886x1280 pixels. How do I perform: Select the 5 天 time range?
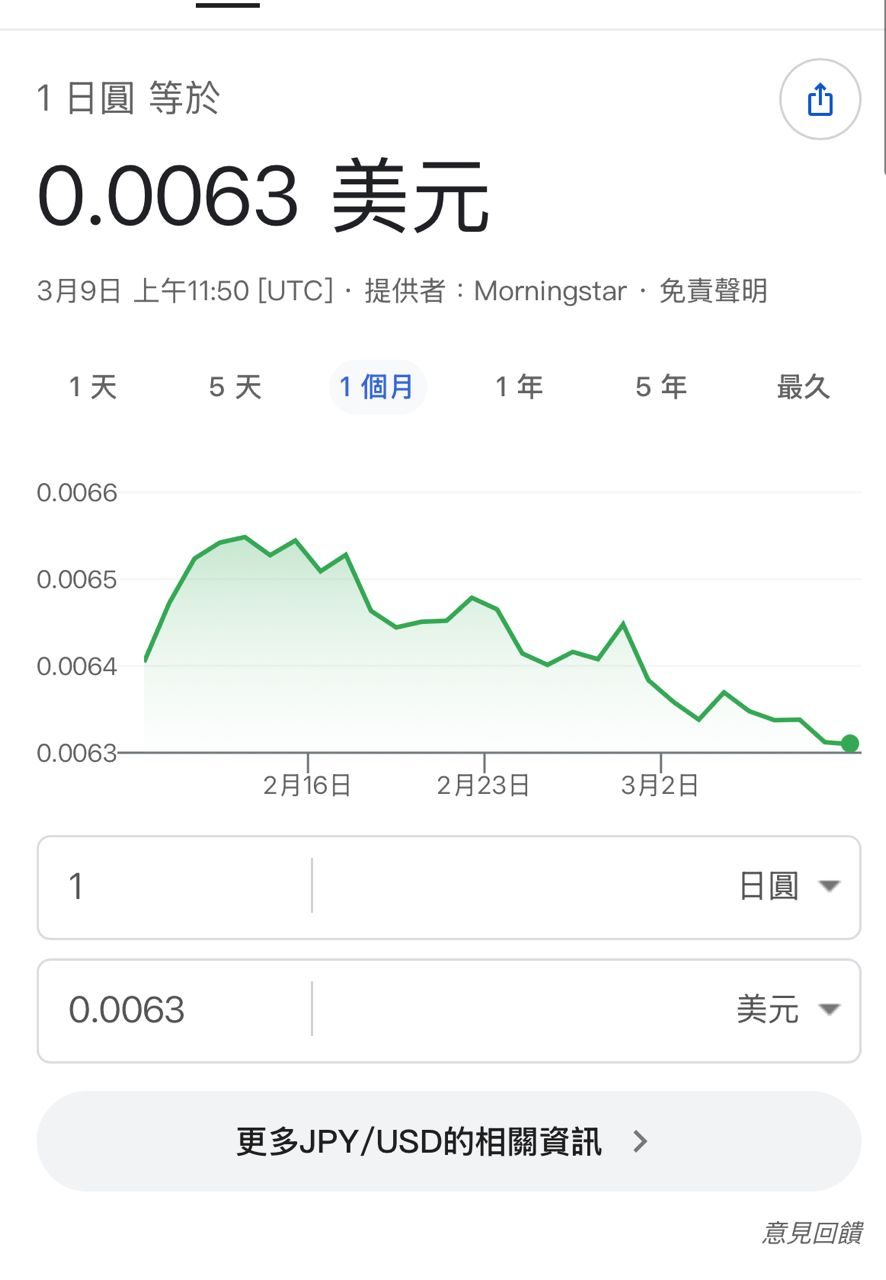pyautogui.click(x=235, y=387)
